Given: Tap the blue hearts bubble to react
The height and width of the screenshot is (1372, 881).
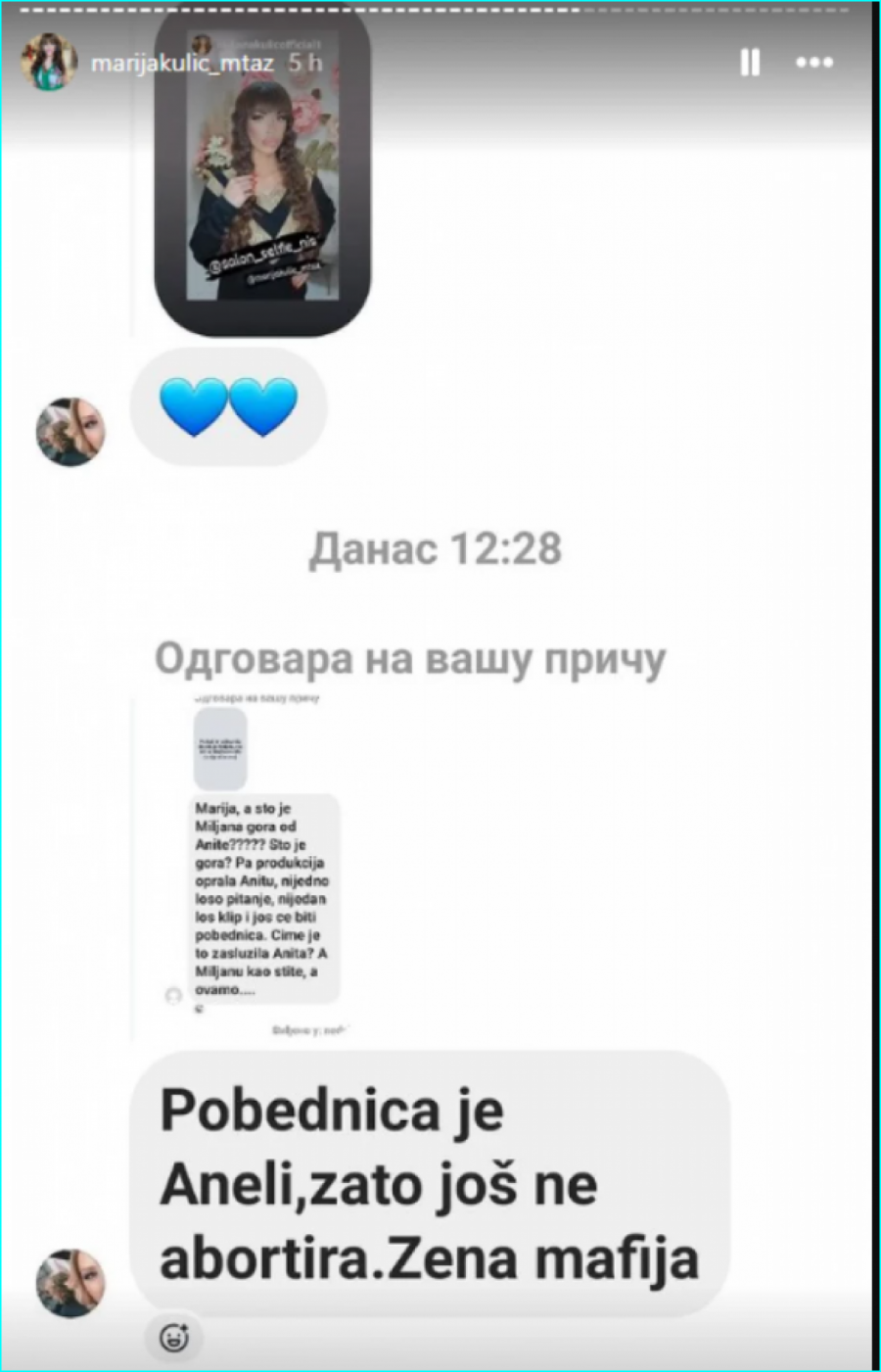Looking at the screenshot, I should coord(228,407).
